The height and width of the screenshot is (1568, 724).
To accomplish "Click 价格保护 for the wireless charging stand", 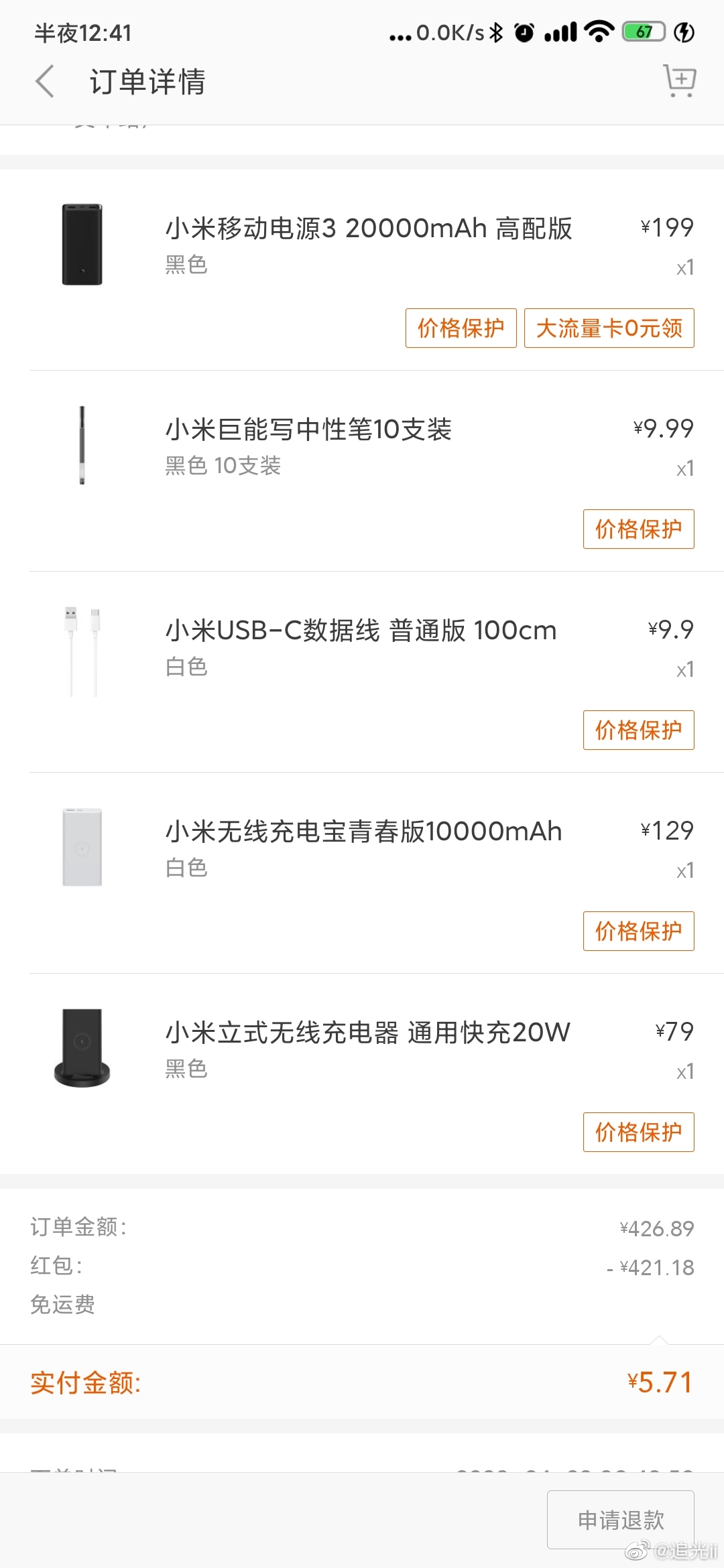I will coord(638,1132).
